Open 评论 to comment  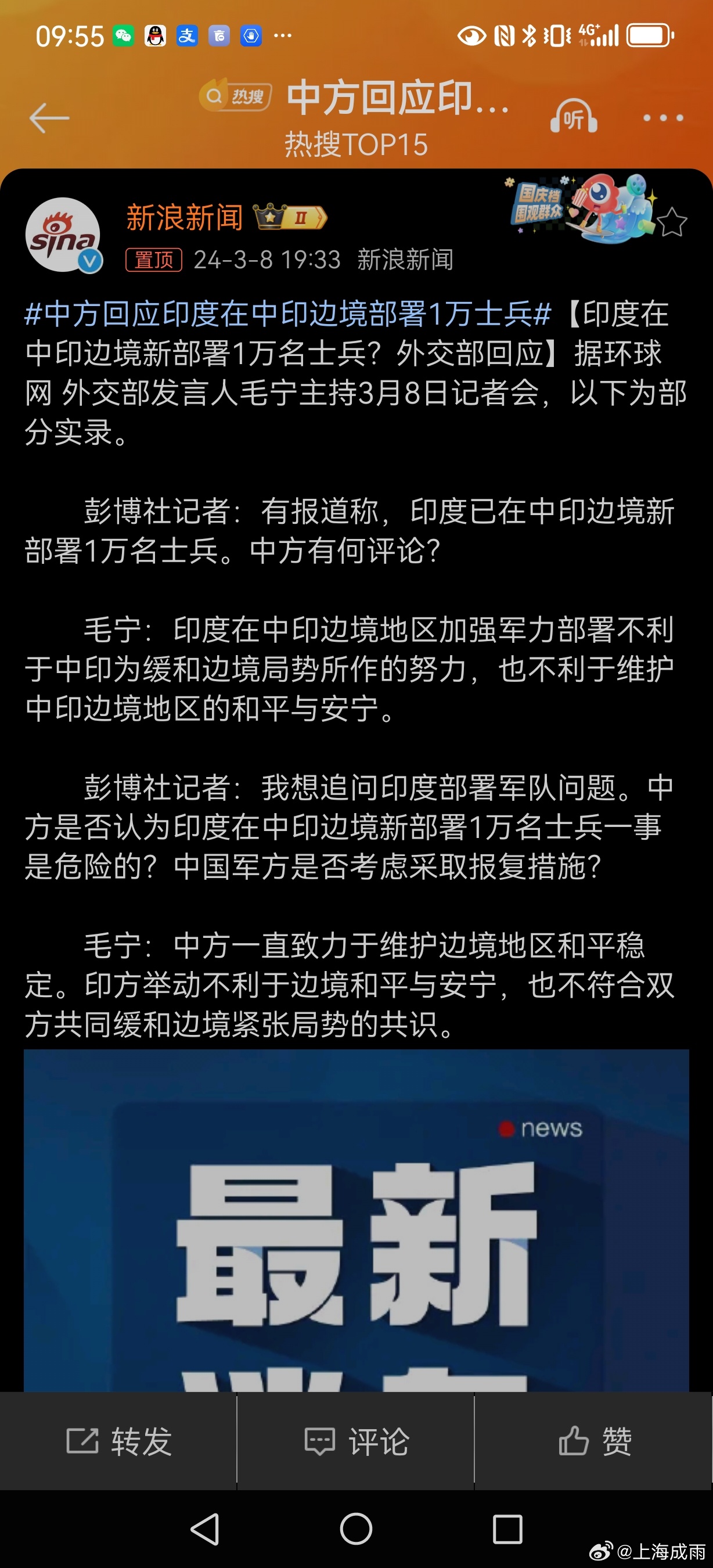(356, 1441)
